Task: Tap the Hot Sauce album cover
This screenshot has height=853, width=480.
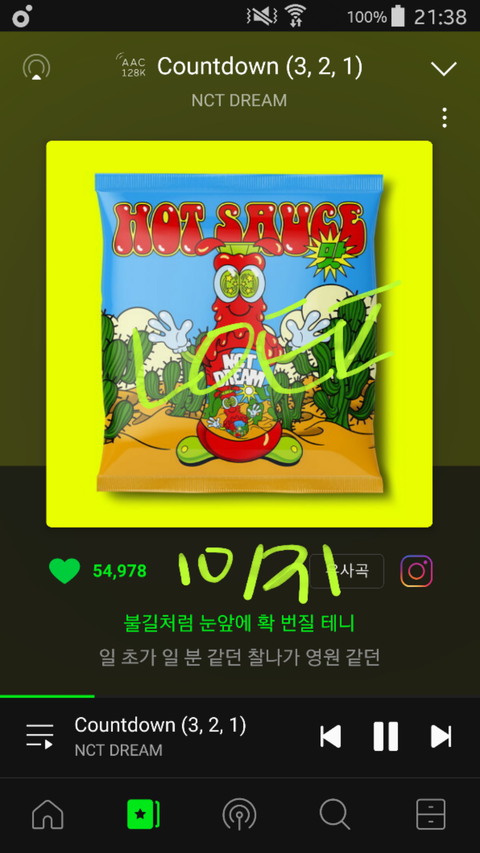Action: pos(239,334)
